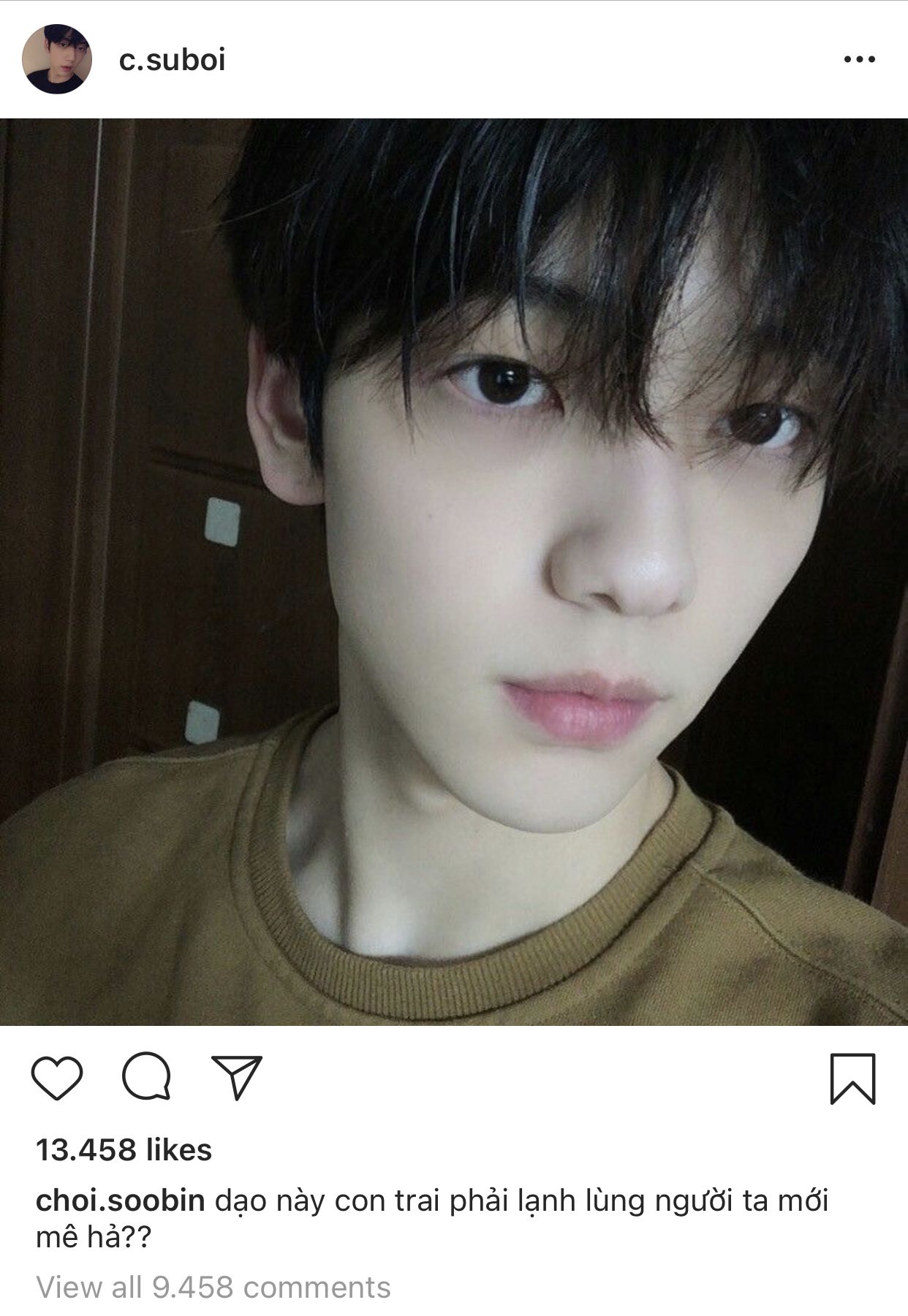Screen dimensions: 908x1316
Task: Open c.suboi's profile picture
Action: point(57,59)
